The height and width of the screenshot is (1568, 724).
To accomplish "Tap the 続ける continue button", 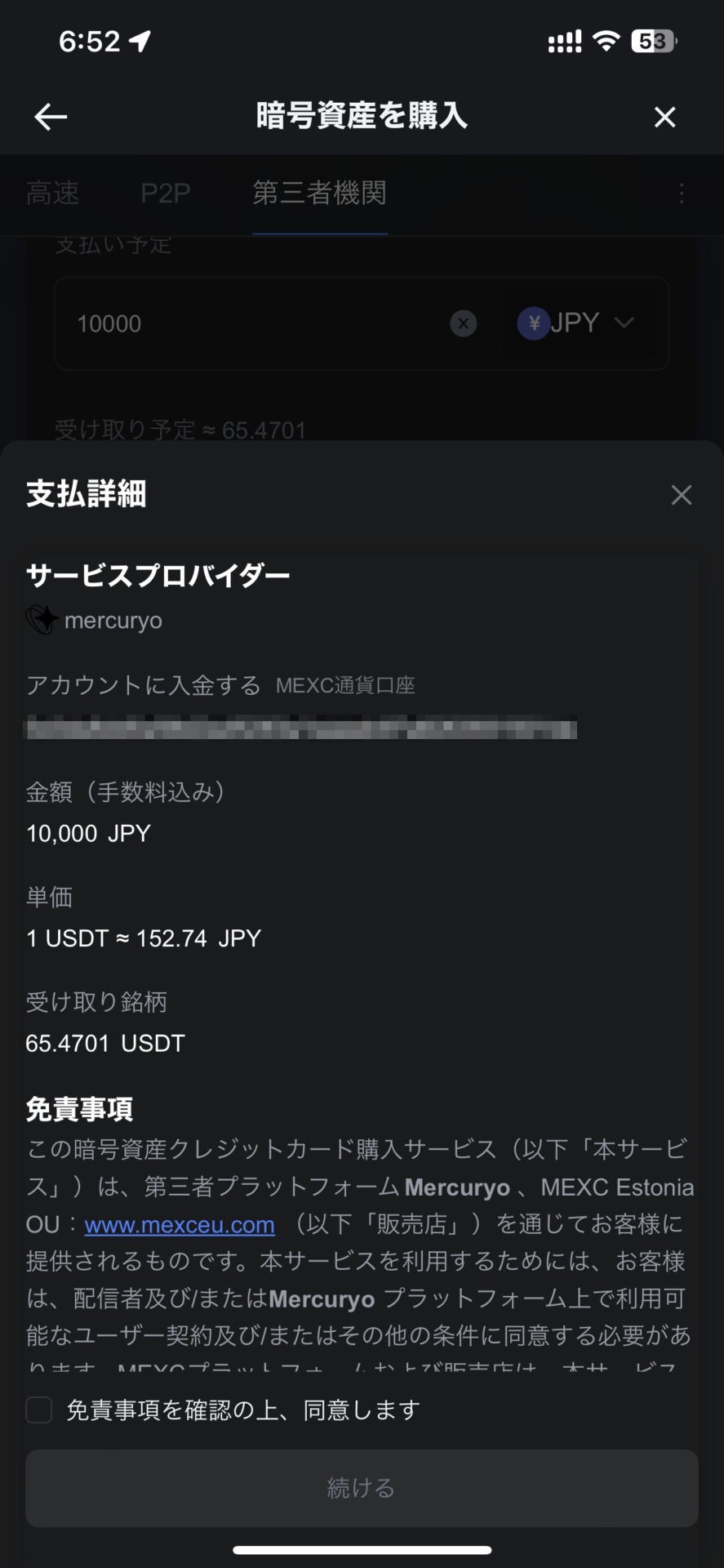I will 362,1488.
